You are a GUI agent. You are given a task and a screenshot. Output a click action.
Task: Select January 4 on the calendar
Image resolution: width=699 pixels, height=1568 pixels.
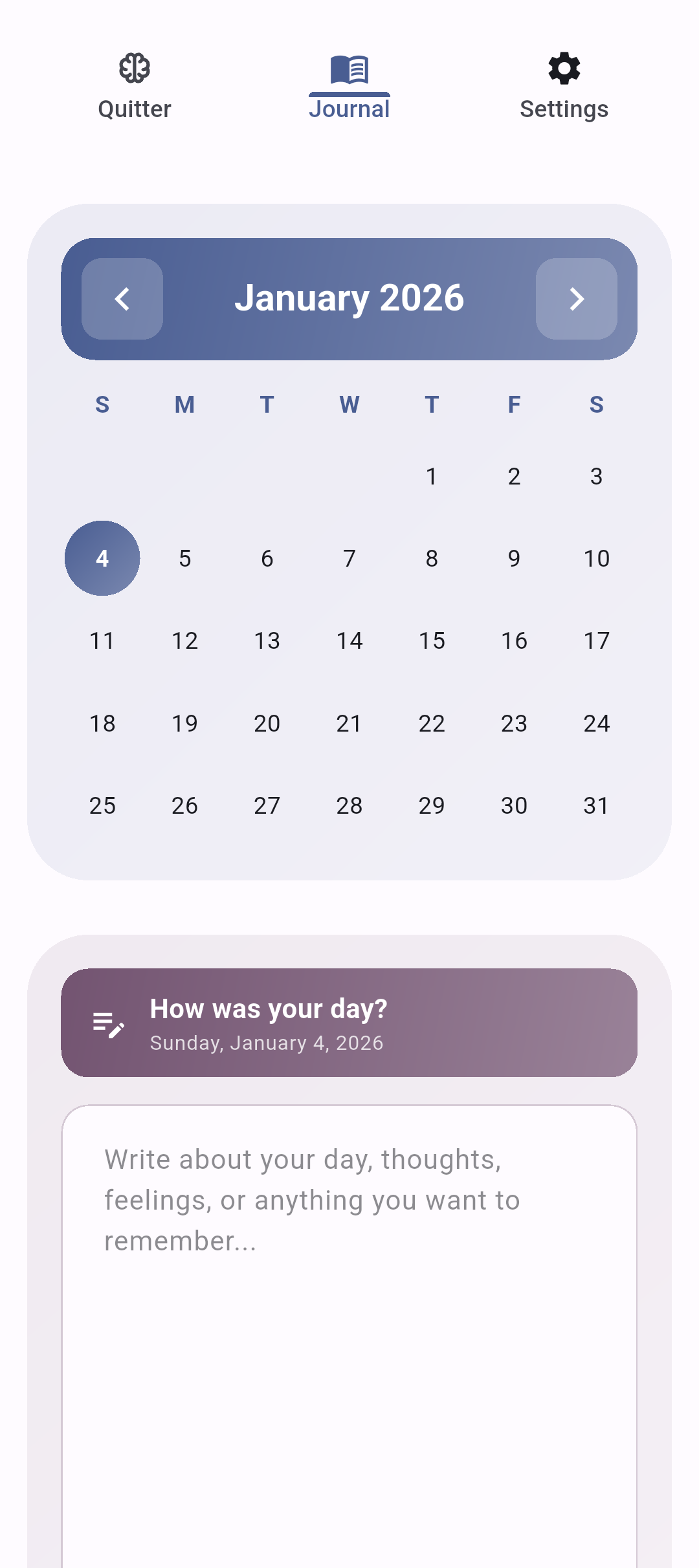(x=102, y=558)
